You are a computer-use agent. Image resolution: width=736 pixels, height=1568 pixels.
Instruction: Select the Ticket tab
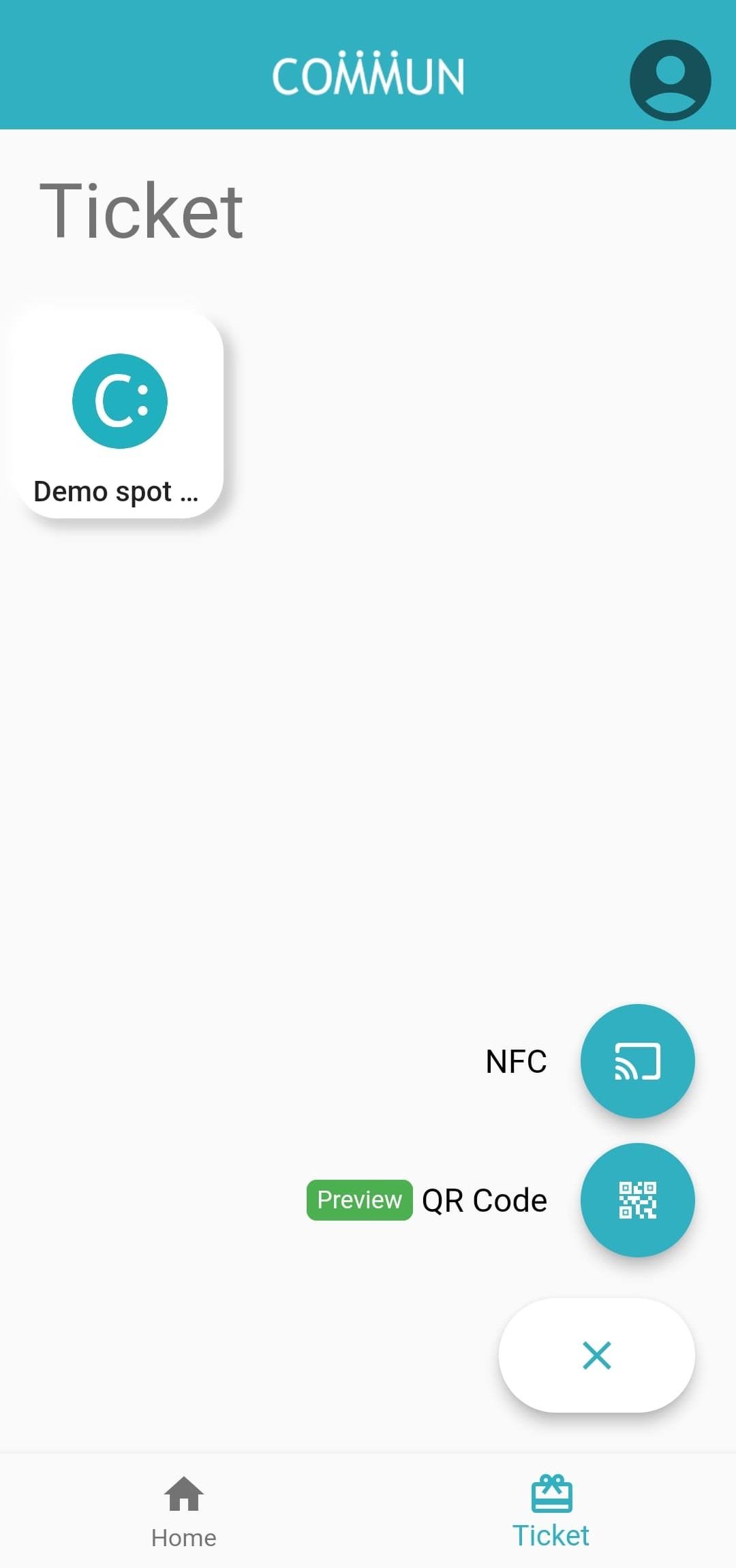pos(551,1510)
